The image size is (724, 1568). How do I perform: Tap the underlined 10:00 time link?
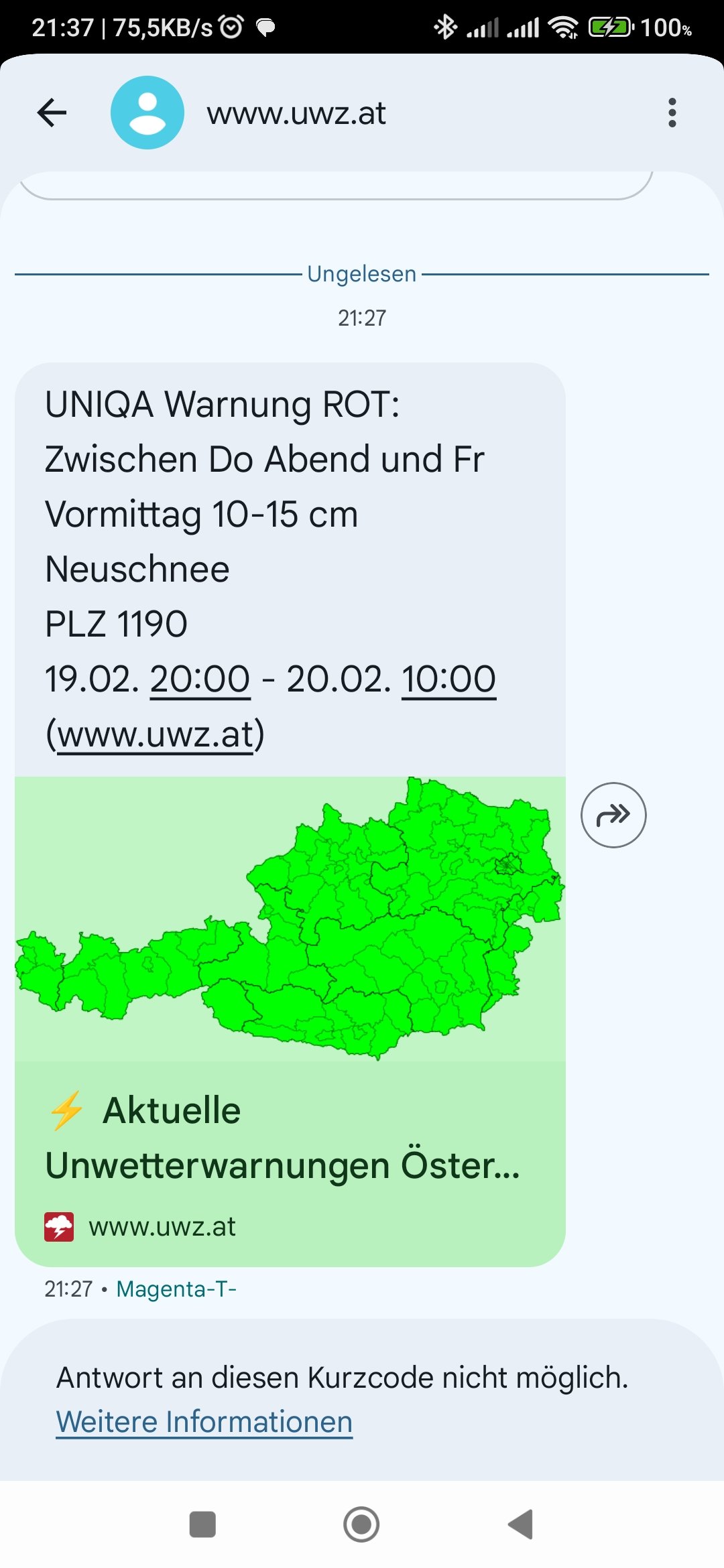point(448,679)
